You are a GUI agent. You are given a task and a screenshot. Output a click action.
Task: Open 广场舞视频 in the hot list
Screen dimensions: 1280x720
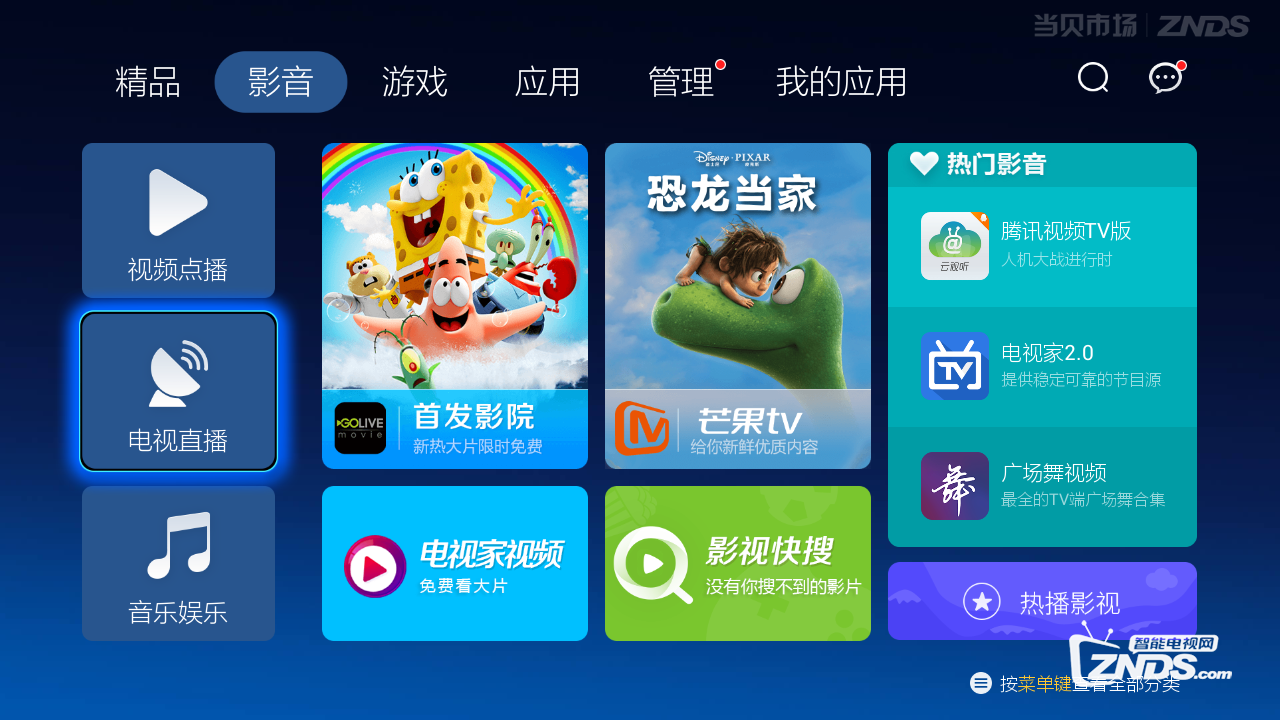pos(1042,486)
